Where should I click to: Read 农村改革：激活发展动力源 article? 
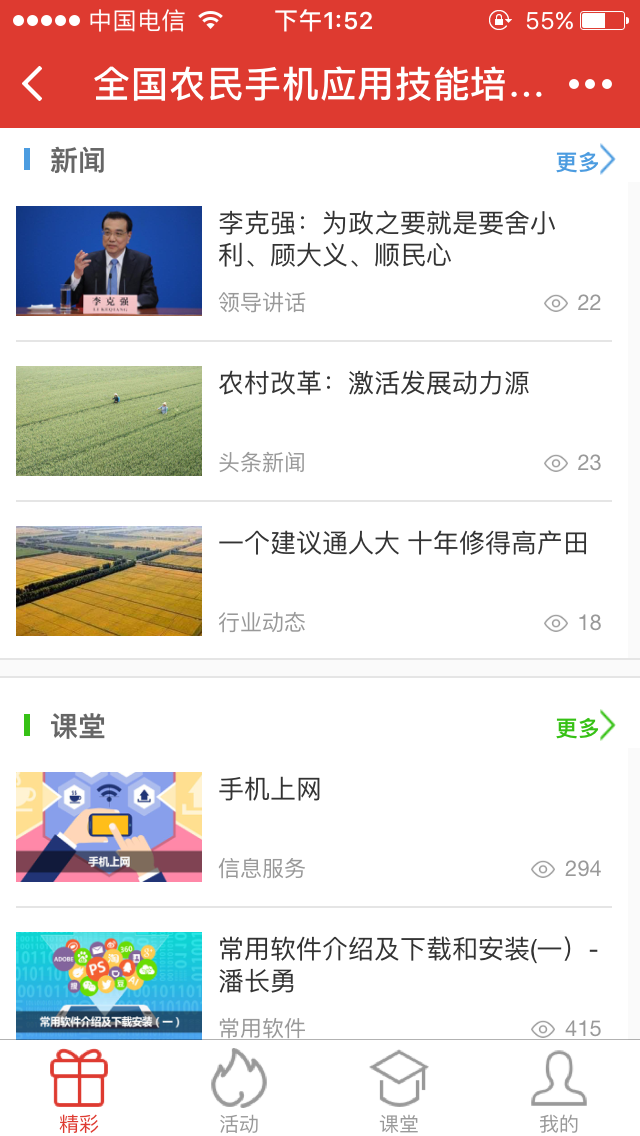click(x=374, y=383)
